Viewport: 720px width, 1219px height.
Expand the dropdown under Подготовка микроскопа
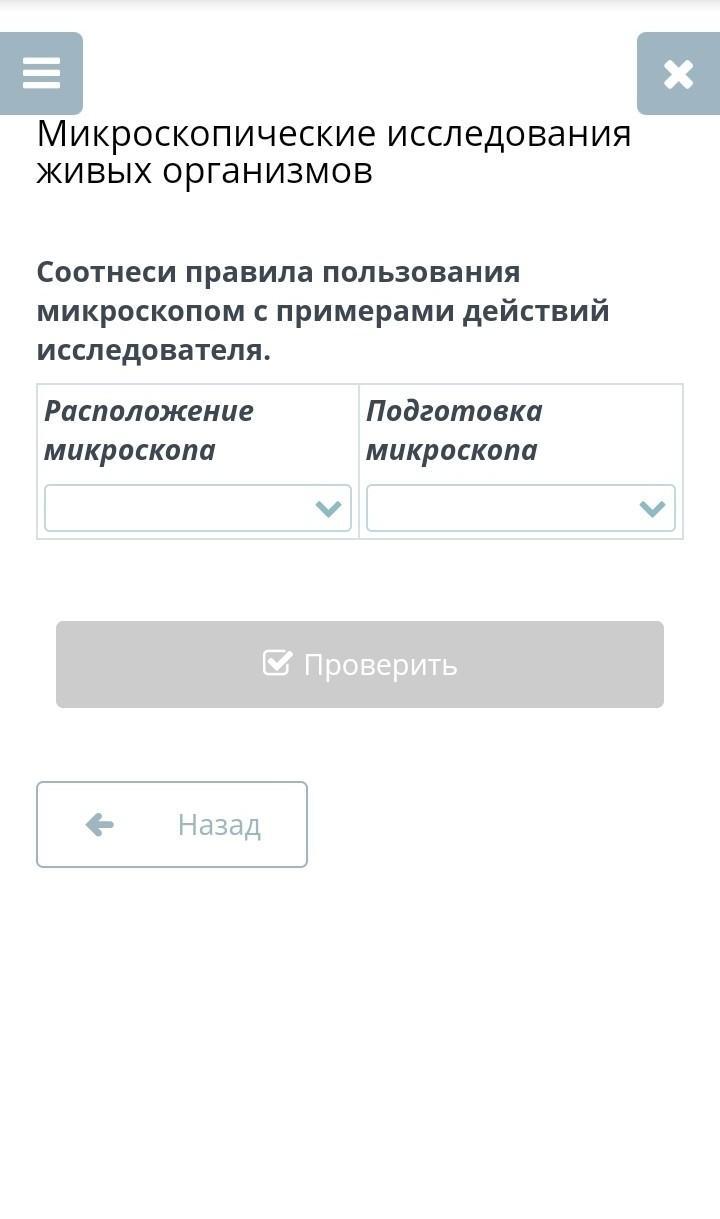point(521,508)
